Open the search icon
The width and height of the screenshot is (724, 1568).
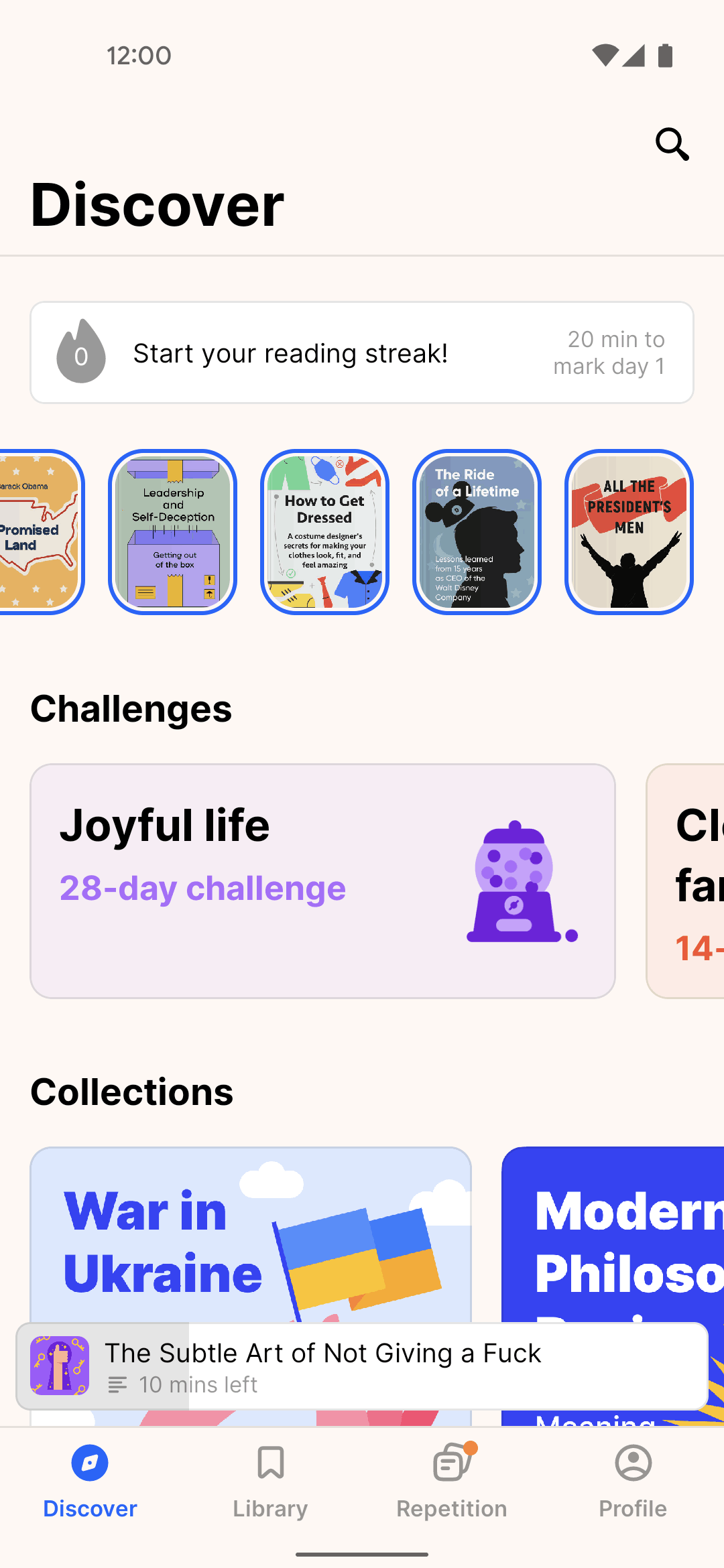coord(672,144)
